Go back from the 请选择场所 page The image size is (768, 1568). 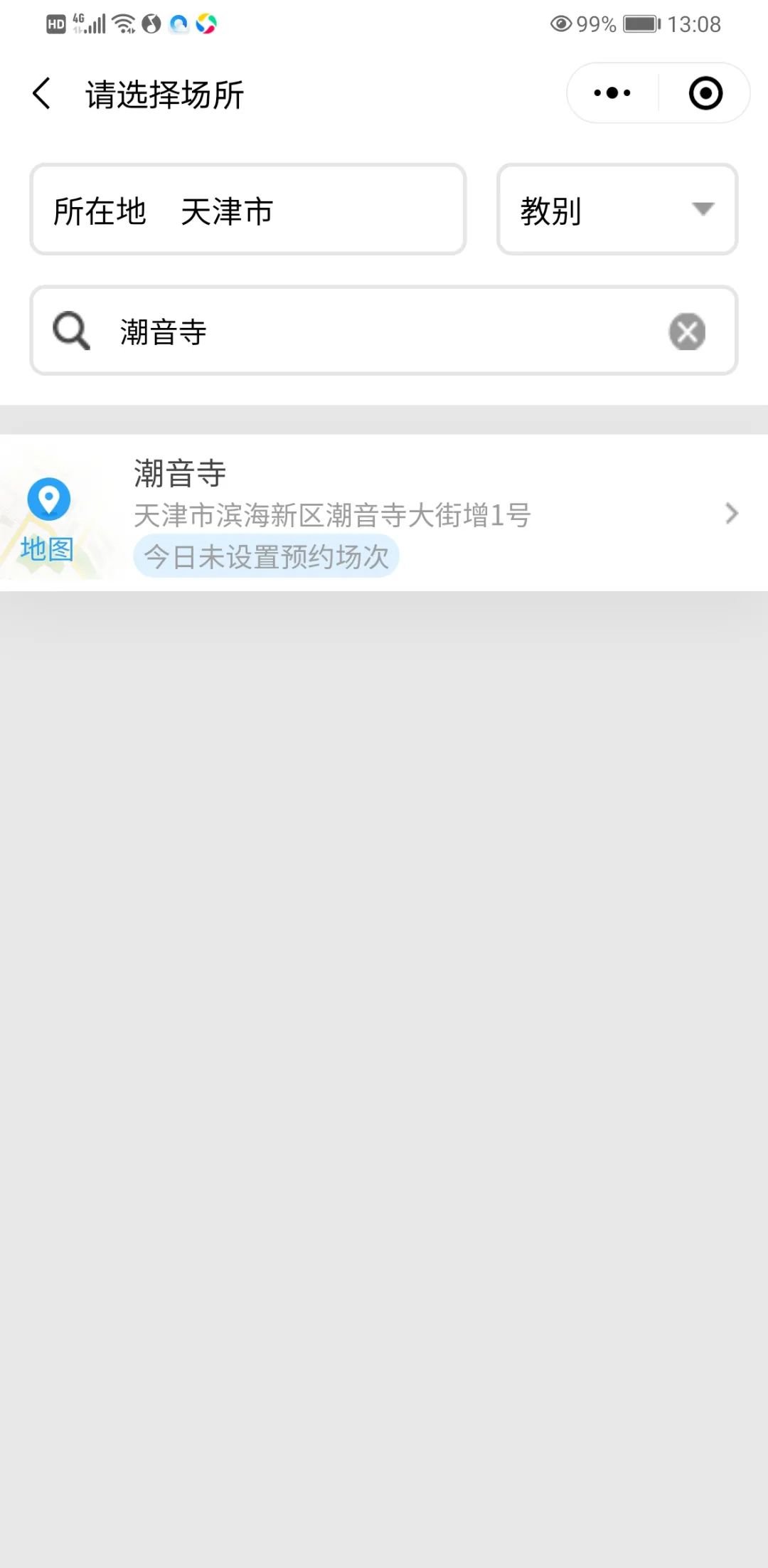pos(41,94)
